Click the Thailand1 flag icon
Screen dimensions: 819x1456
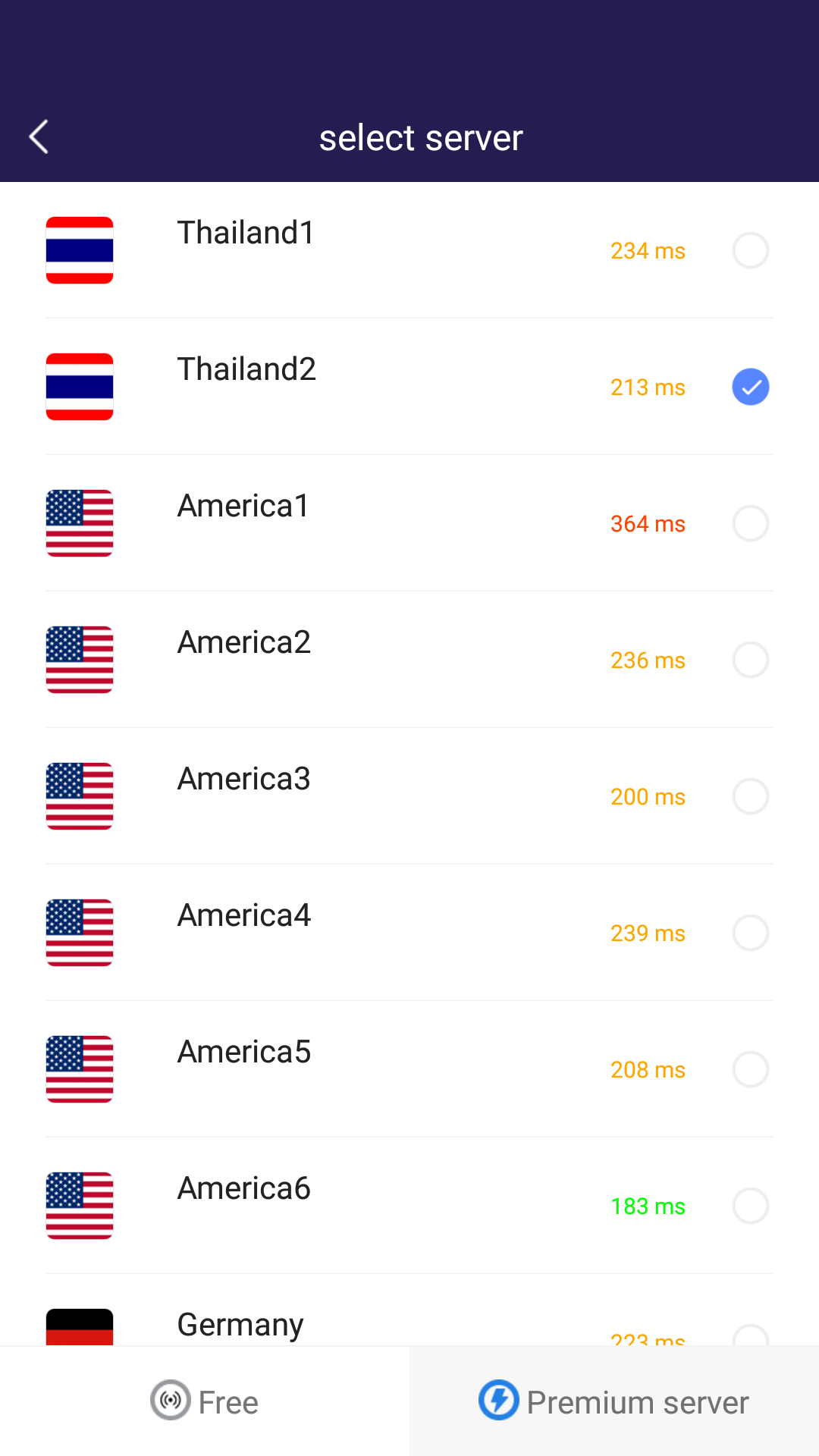click(x=79, y=250)
